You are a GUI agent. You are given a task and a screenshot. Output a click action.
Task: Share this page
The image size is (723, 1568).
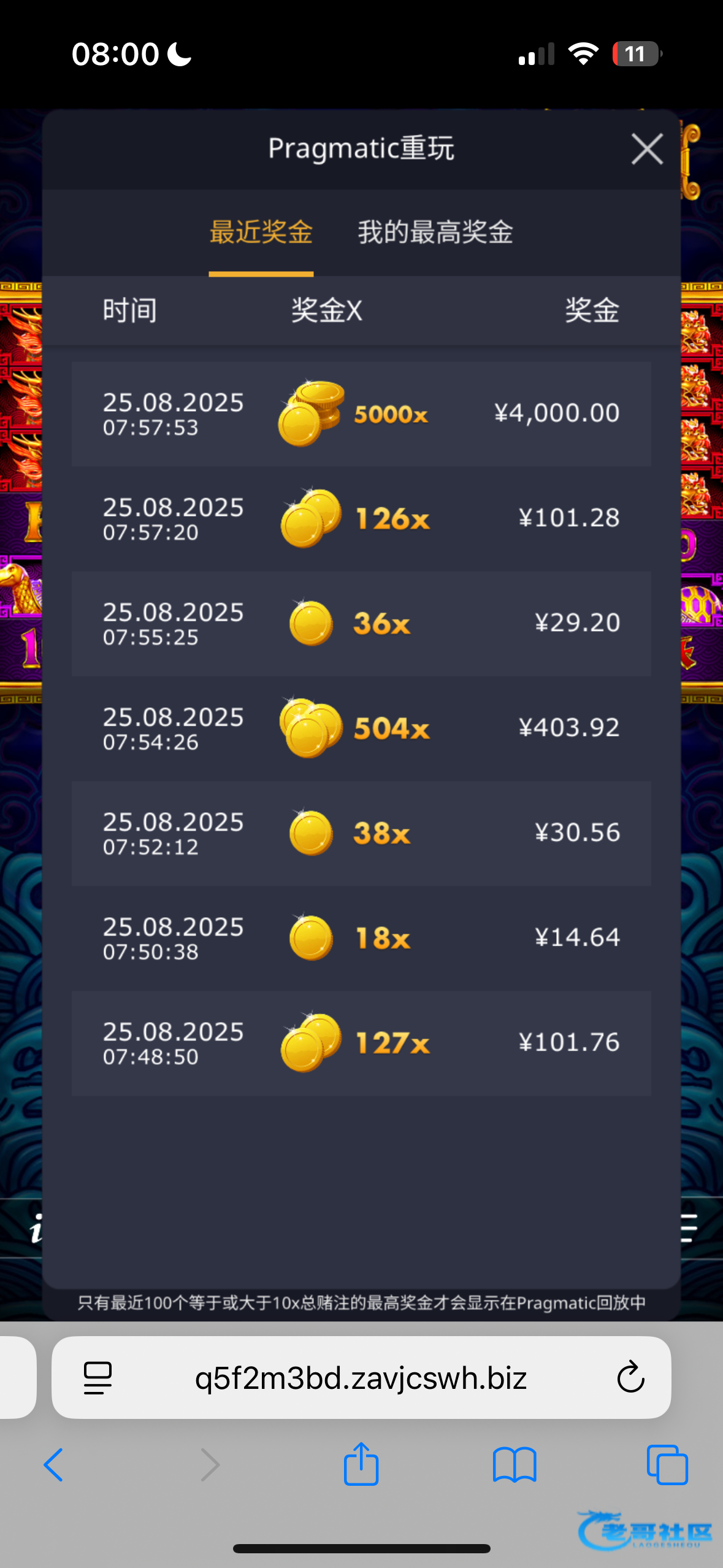pos(361,1465)
